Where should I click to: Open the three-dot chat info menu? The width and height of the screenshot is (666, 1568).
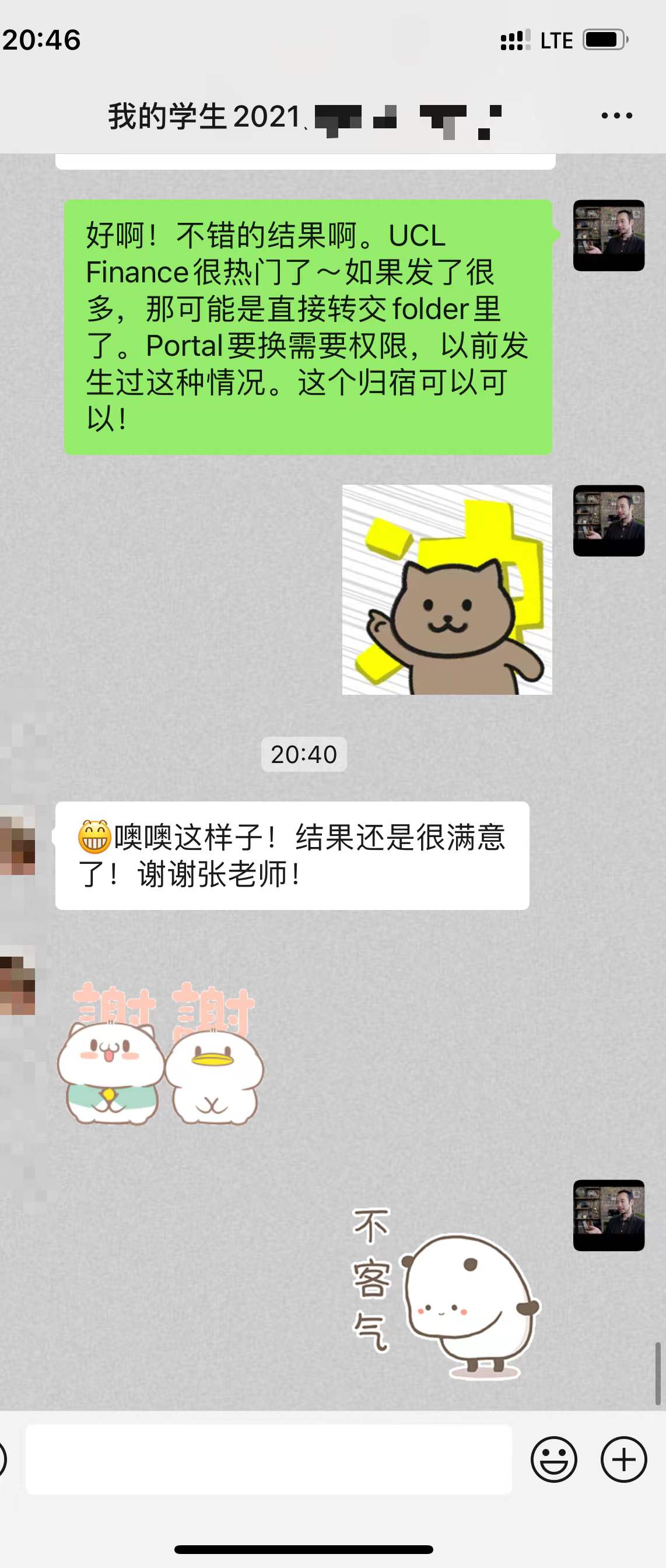(x=616, y=116)
